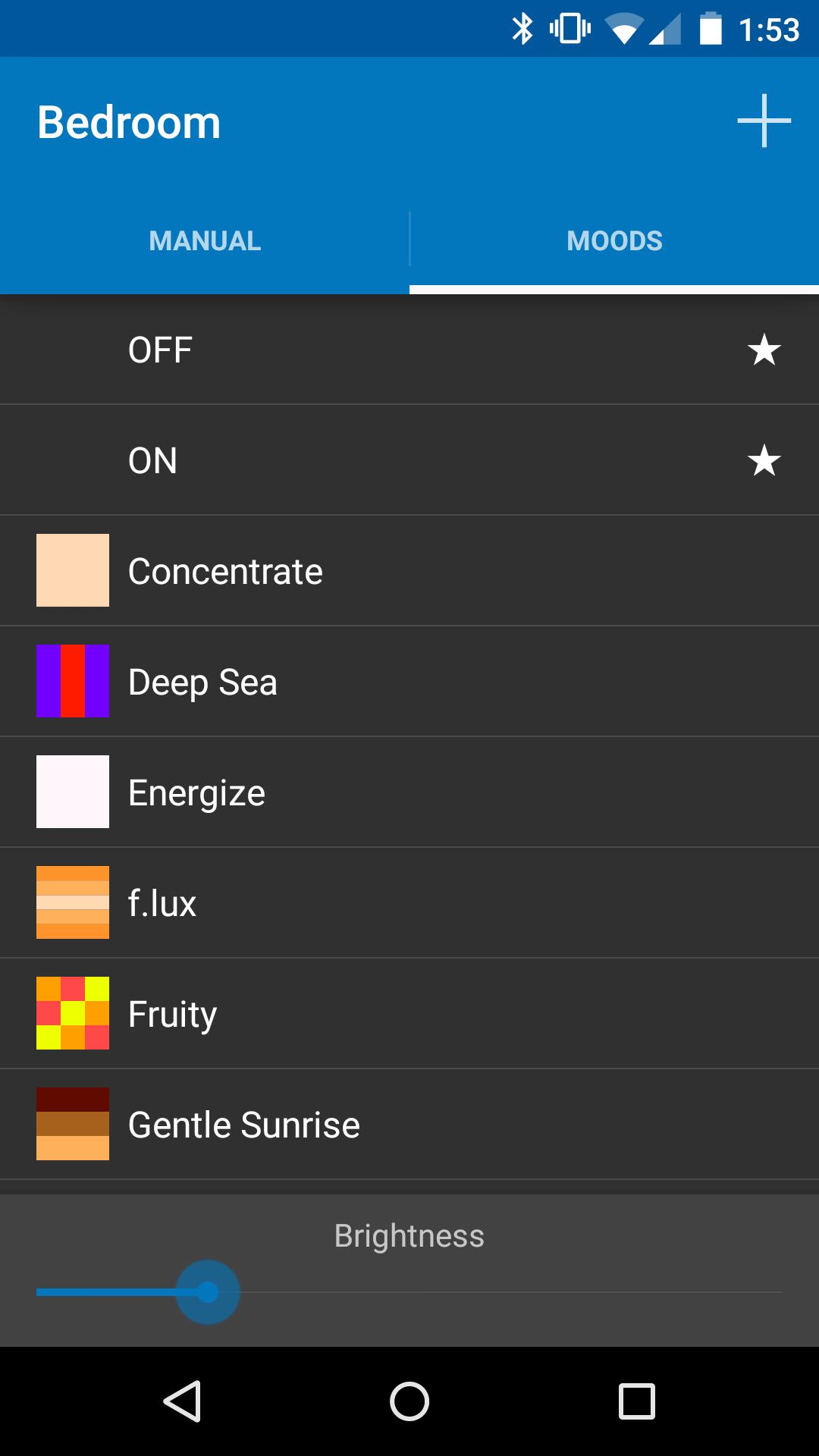Switch to the MOODS tab
Image resolution: width=819 pixels, height=1456 pixels.
[614, 240]
